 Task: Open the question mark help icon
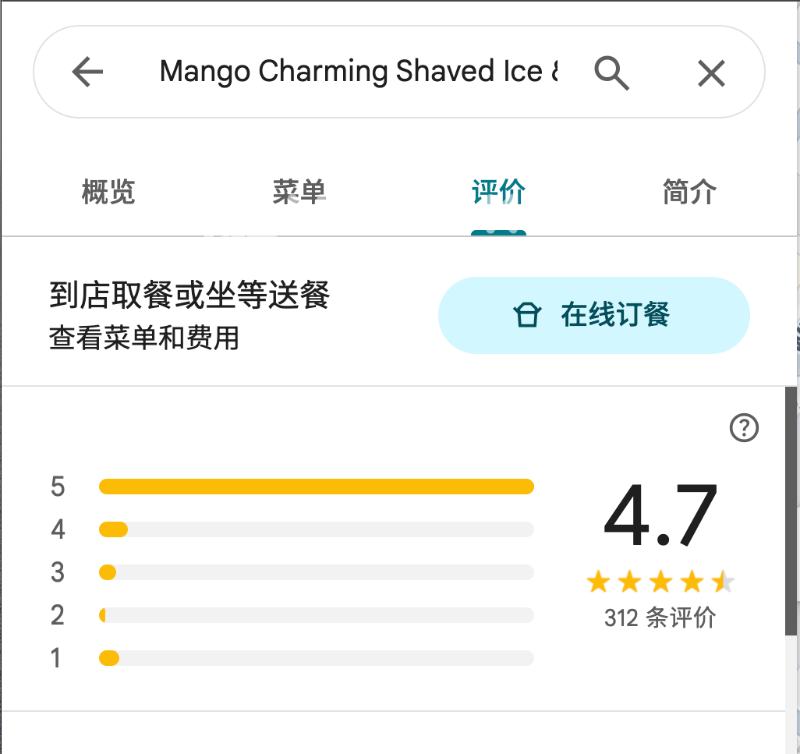point(744,428)
